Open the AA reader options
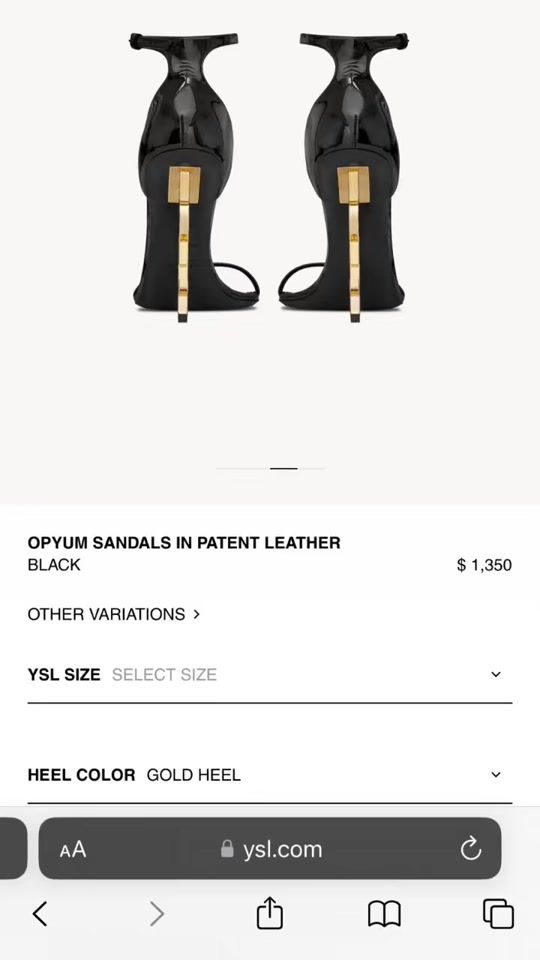 click(x=73, y=849)
